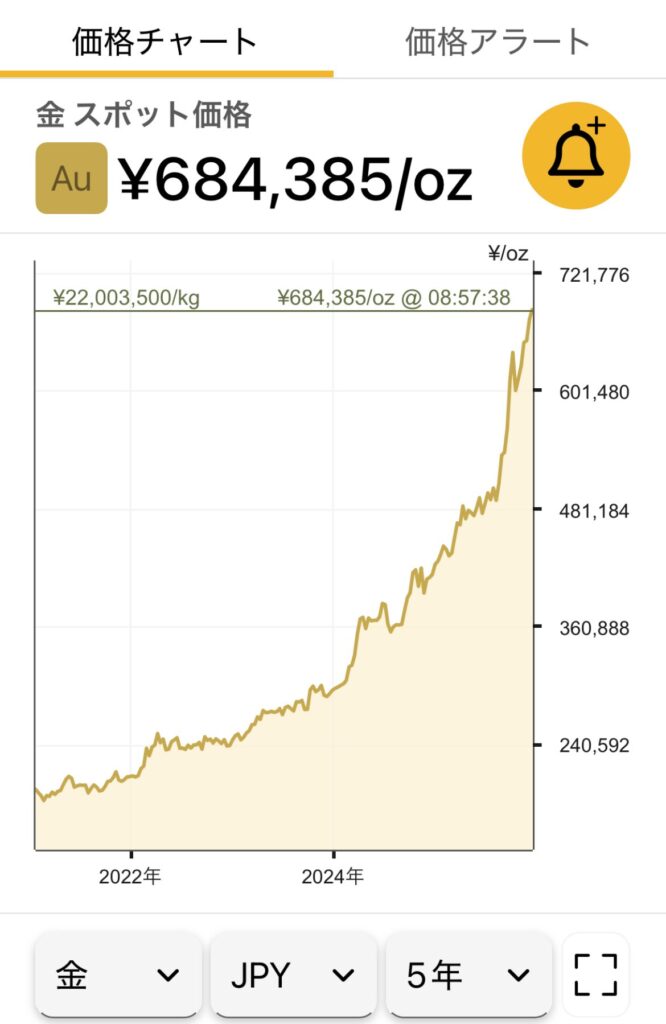This screenshot has width=666, height=1024.
Task: Select the 価格チャート tab
Action: coord(165,41)
